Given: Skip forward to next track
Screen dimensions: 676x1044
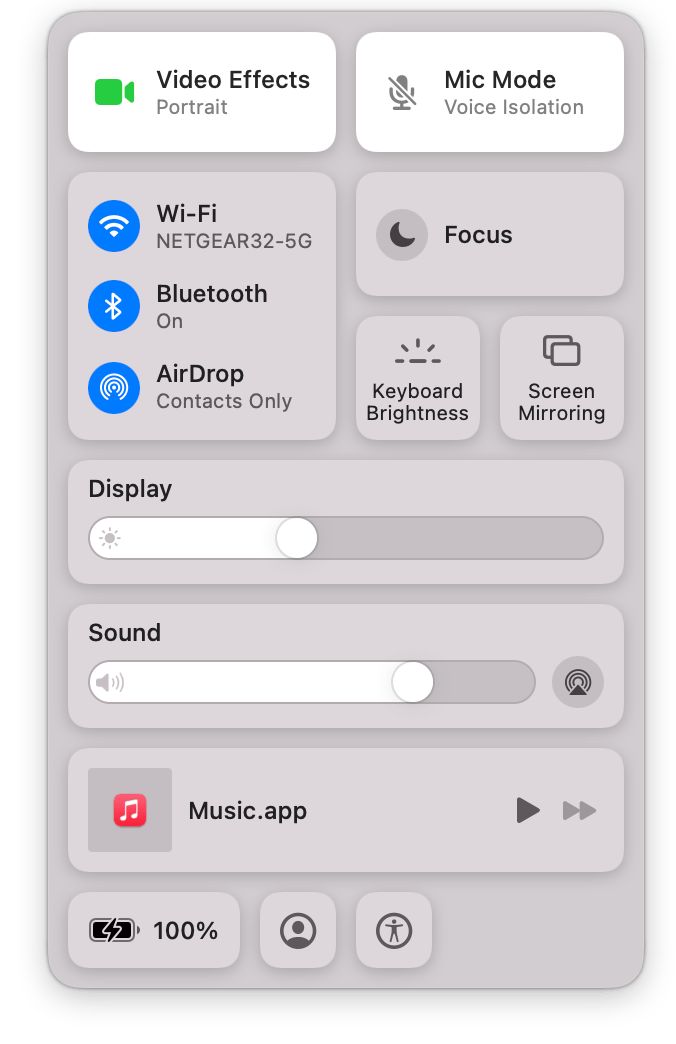Looking at the screenshot, I should pyautogui.click(x=580, y=810).
